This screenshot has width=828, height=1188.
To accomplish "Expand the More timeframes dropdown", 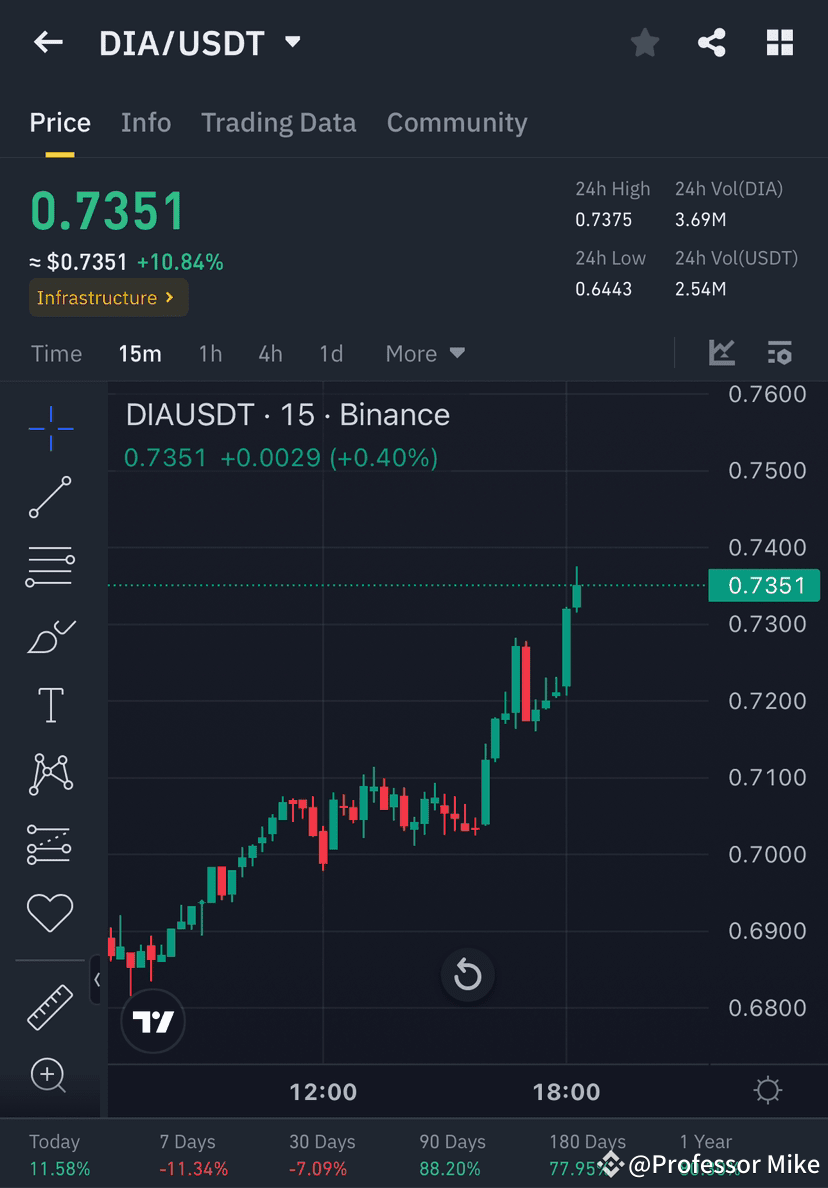I will point(424,353).
